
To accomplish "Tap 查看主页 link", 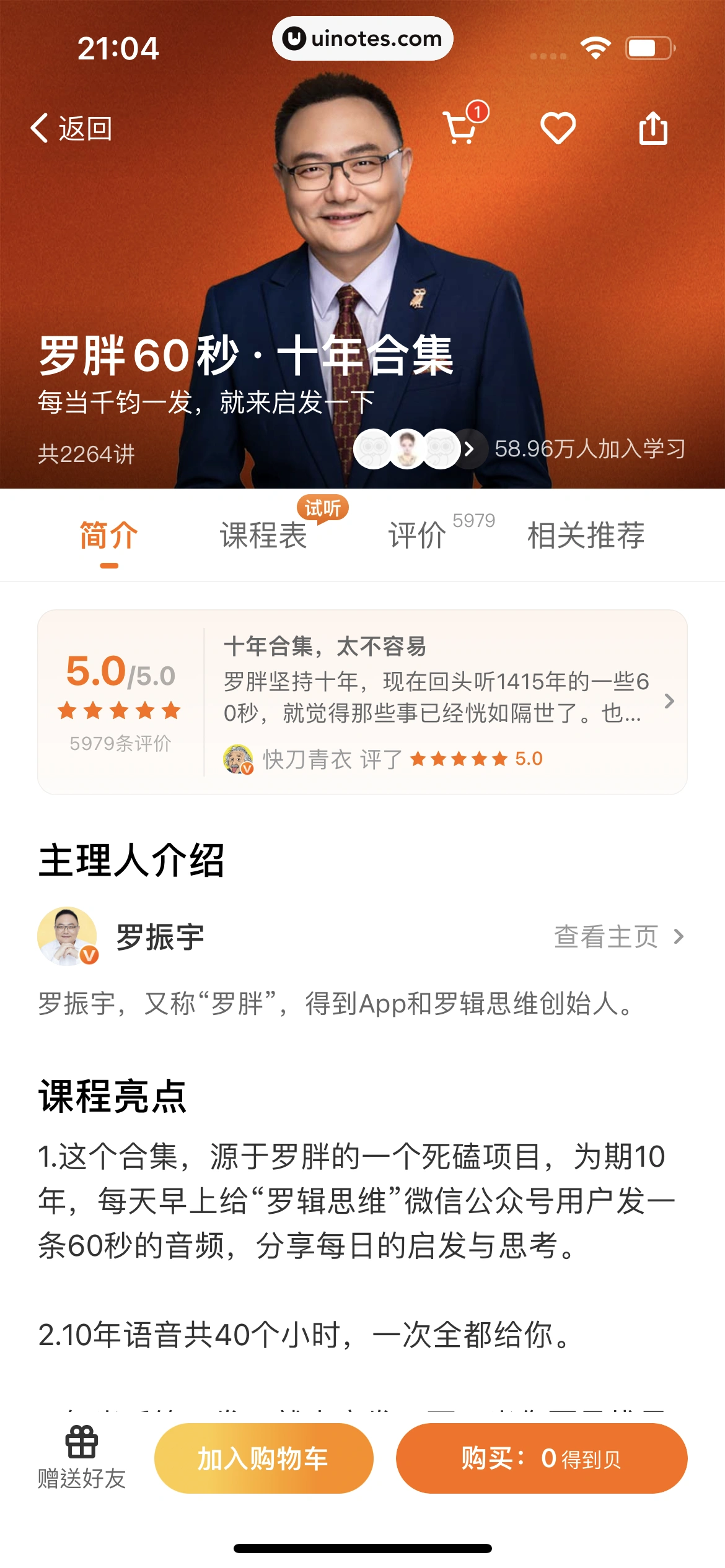I will (x=618, y=936).
